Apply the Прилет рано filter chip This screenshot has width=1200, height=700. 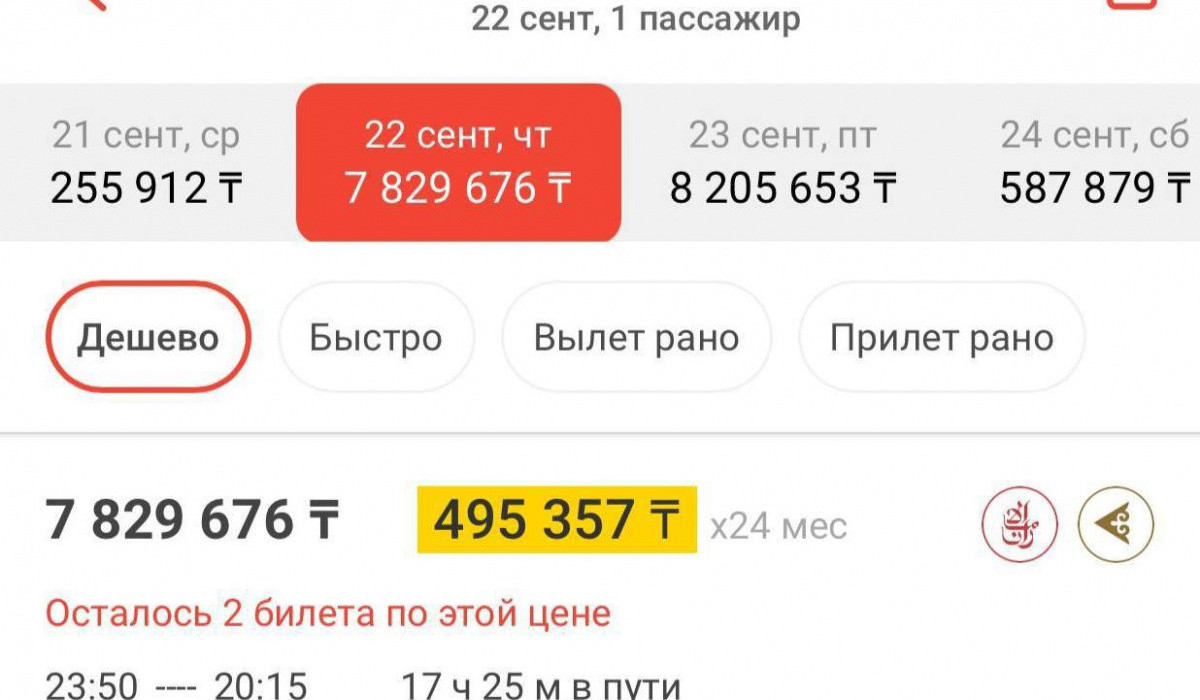point(941,338)
